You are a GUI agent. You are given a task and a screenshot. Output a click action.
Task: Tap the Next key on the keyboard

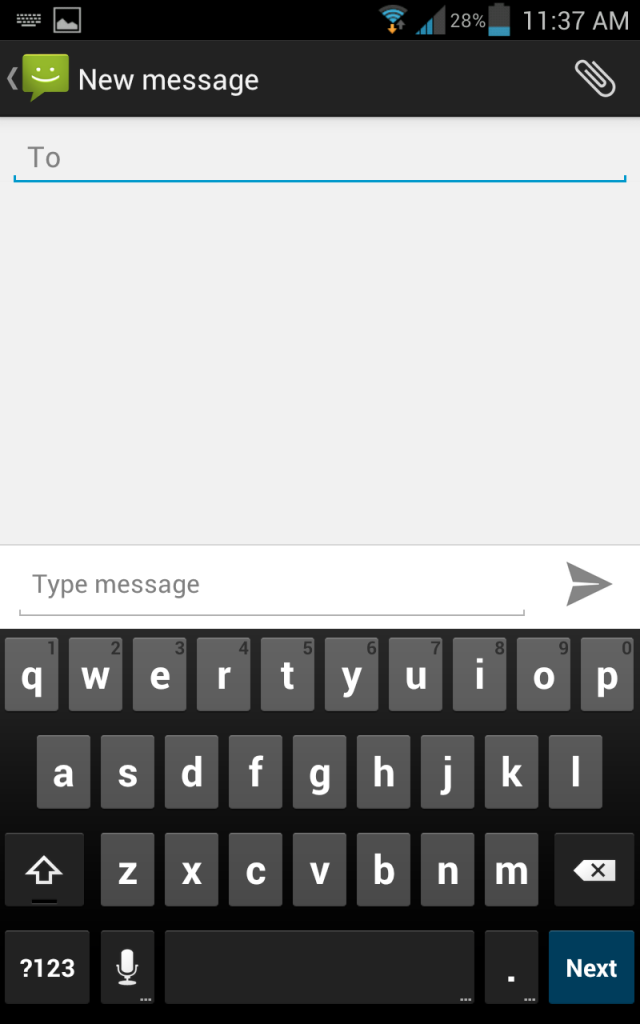(591, 967)
